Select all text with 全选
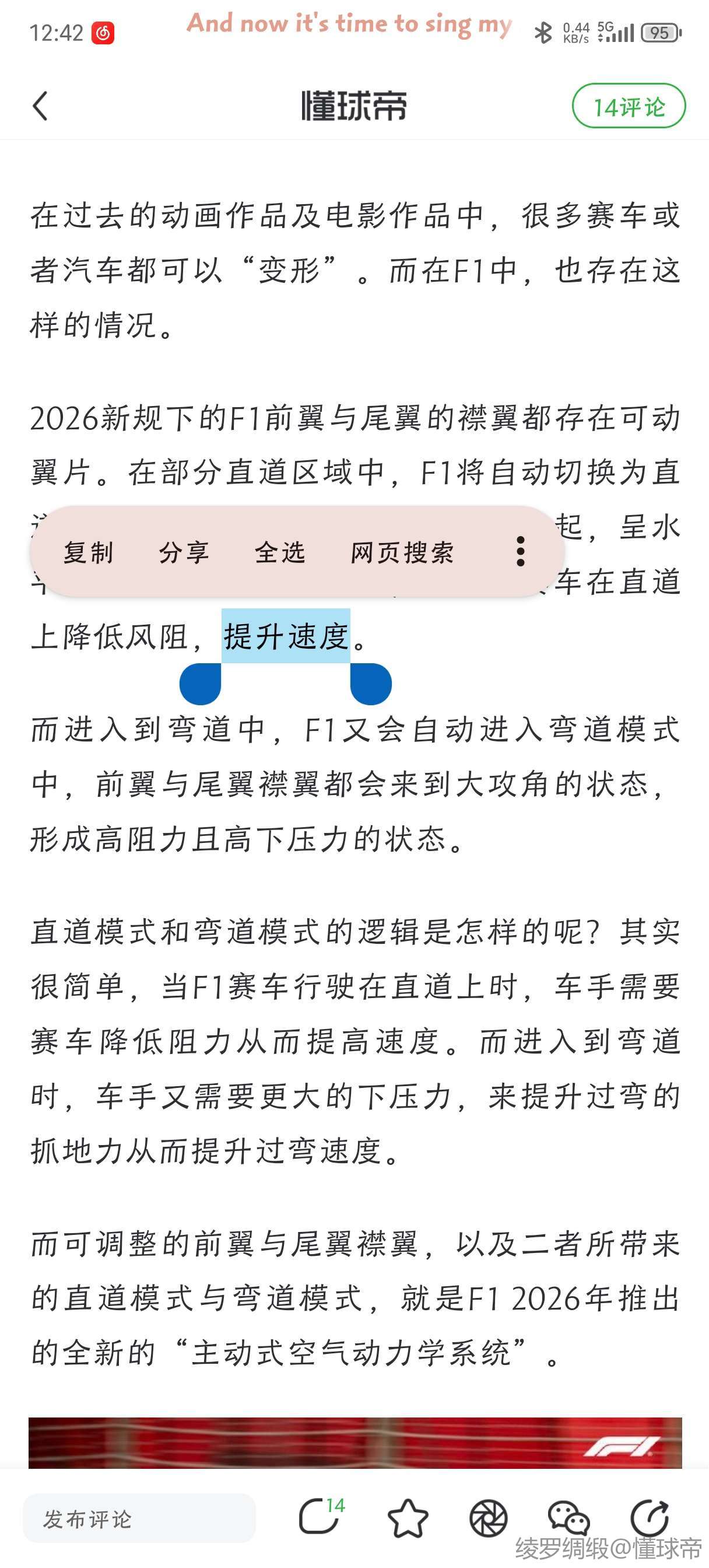 (x=280, y=552)
